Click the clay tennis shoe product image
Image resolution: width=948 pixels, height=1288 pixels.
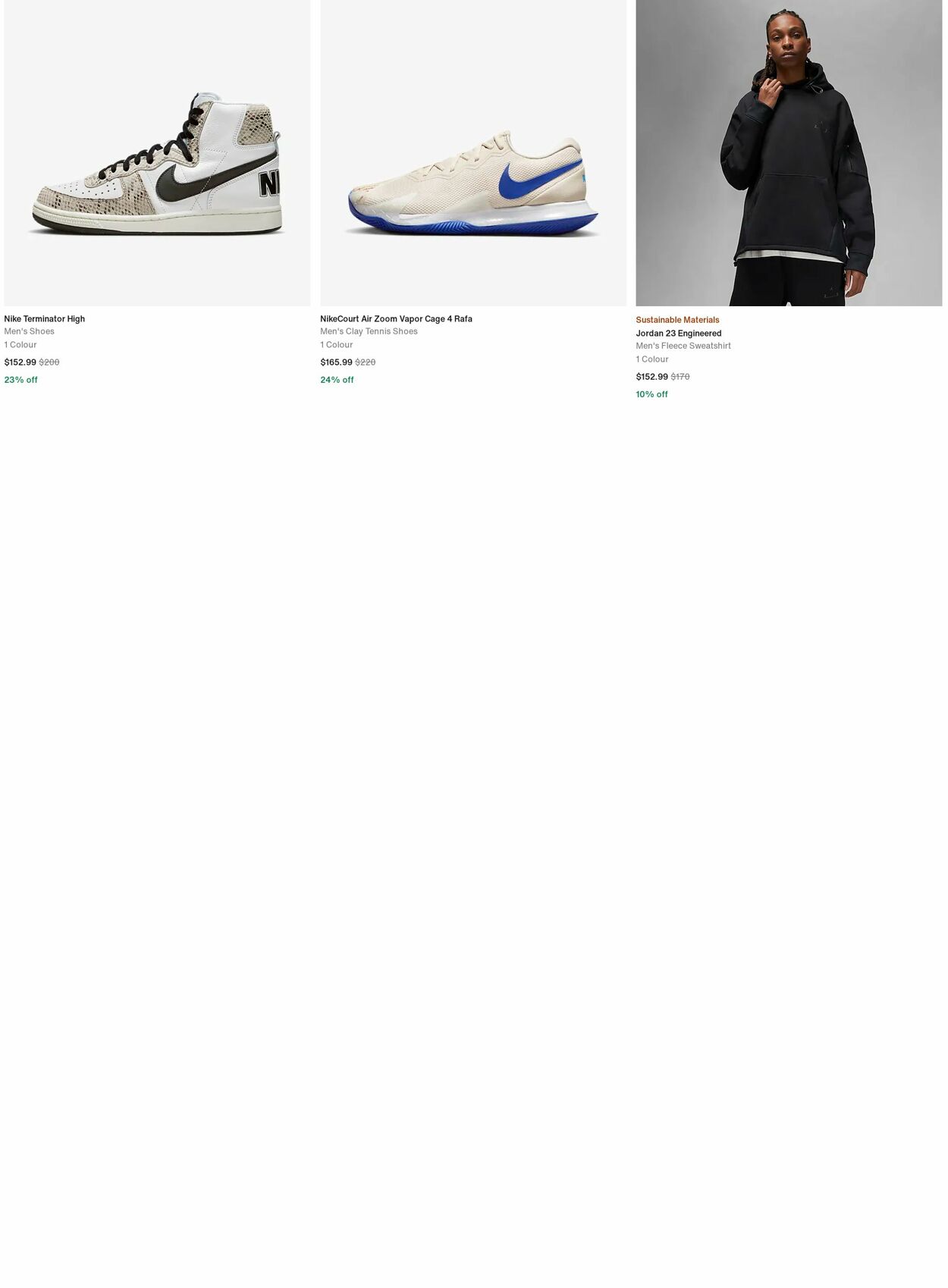tap(473, 152)
